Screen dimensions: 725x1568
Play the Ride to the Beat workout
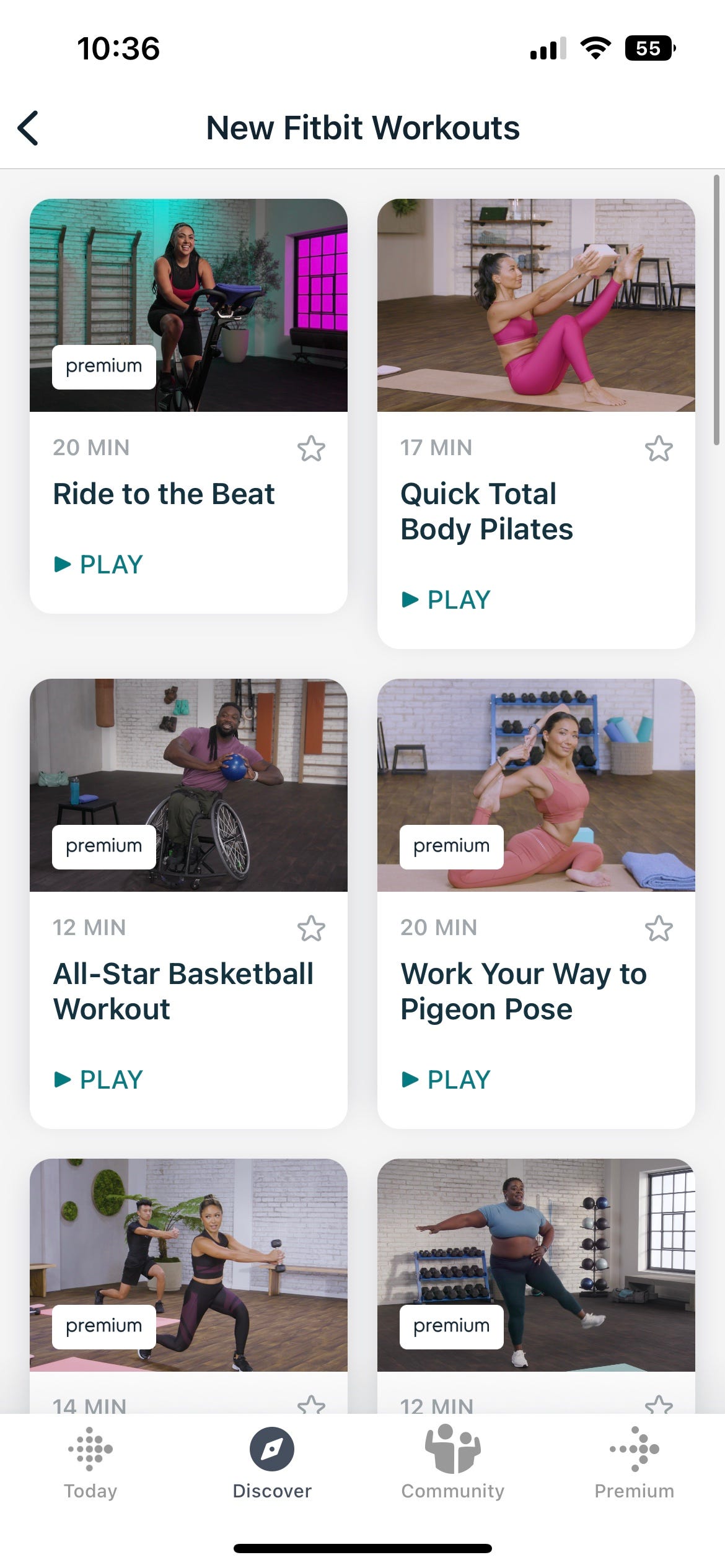click(99, 564)
